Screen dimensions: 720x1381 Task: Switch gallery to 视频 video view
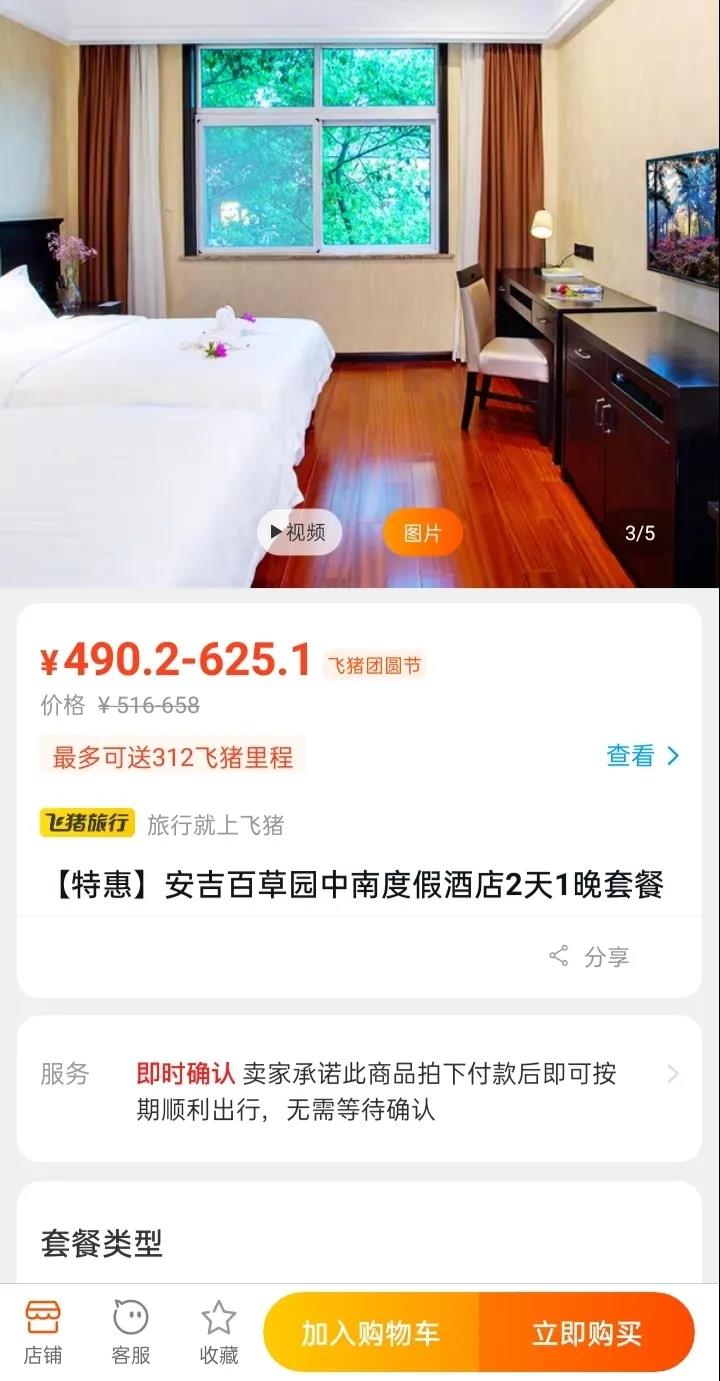[299, 533]
